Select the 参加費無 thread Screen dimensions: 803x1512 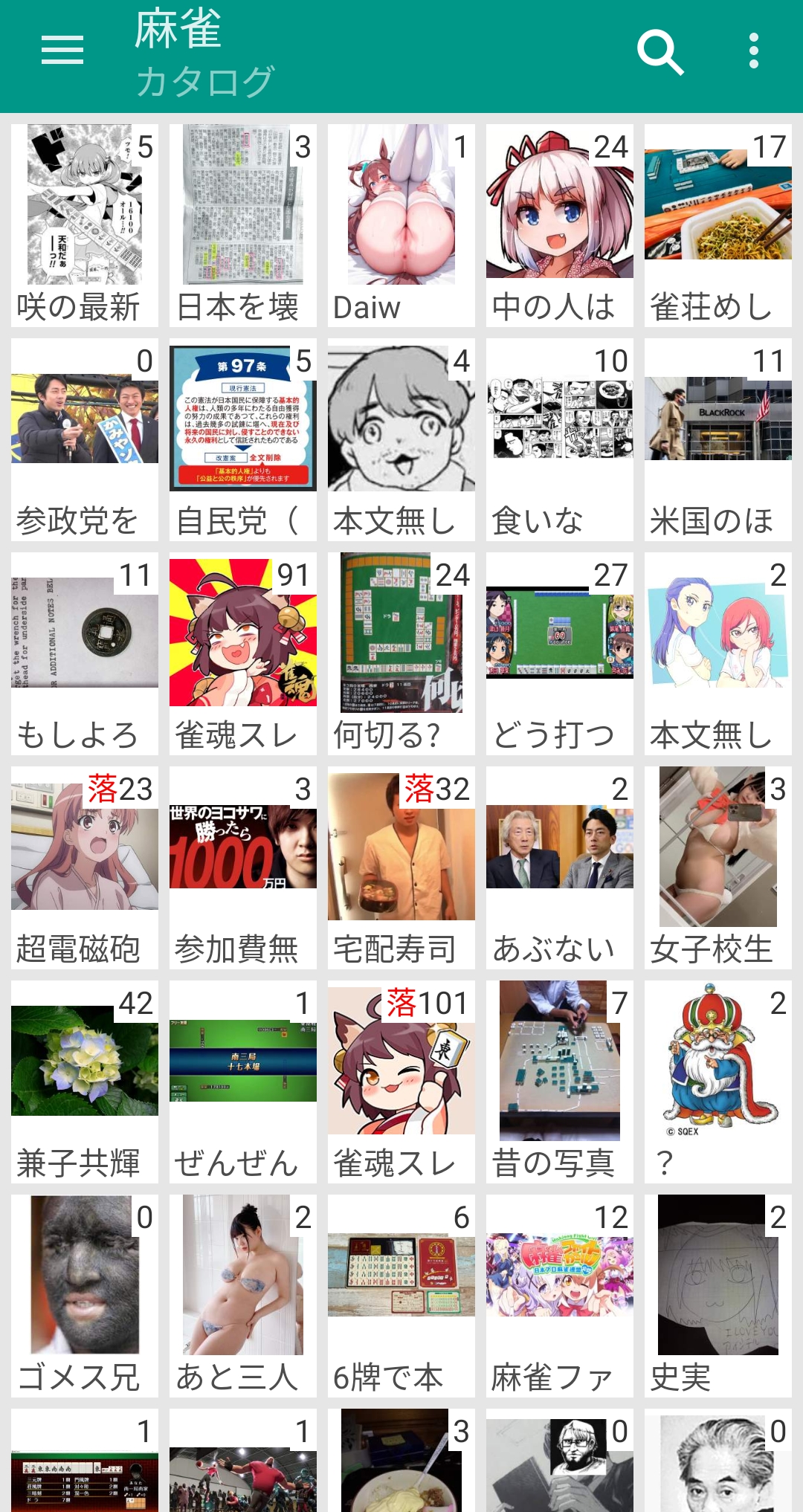(x=242, y=867)
